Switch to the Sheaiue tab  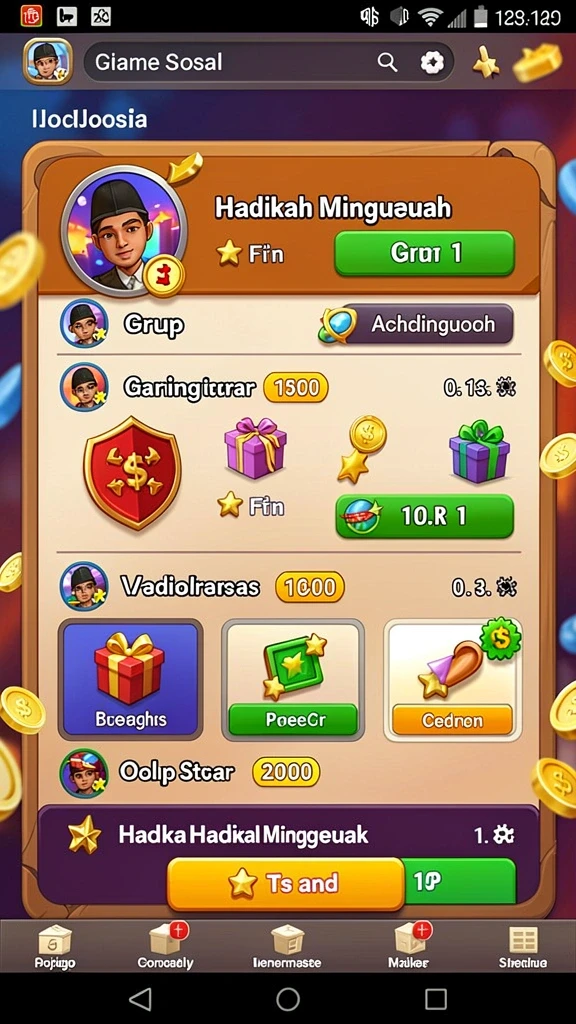coord(522,946)
